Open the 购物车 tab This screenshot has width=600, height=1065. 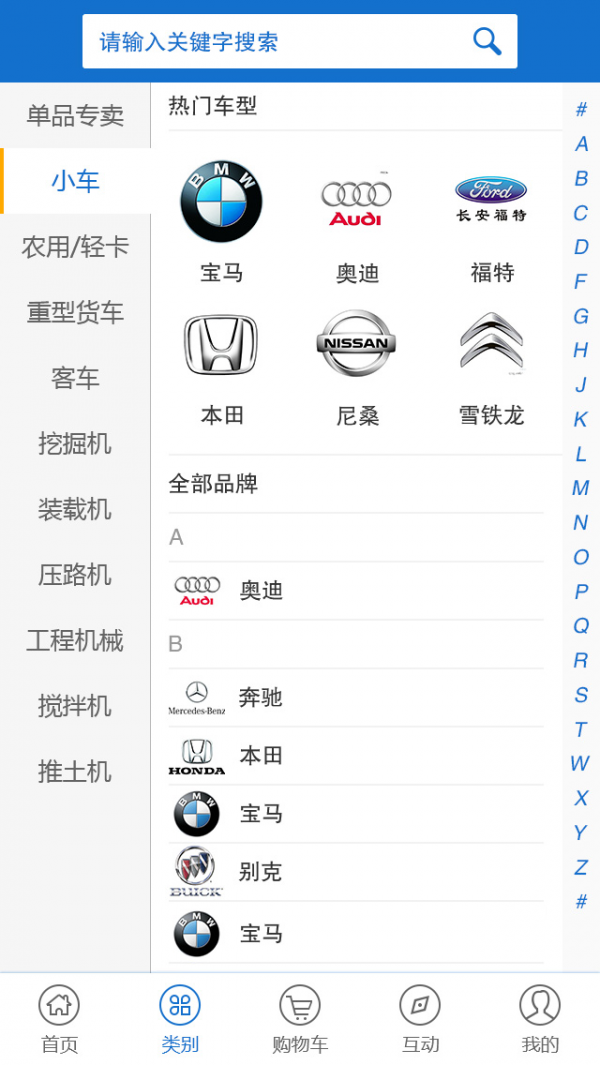(300, 1019)
